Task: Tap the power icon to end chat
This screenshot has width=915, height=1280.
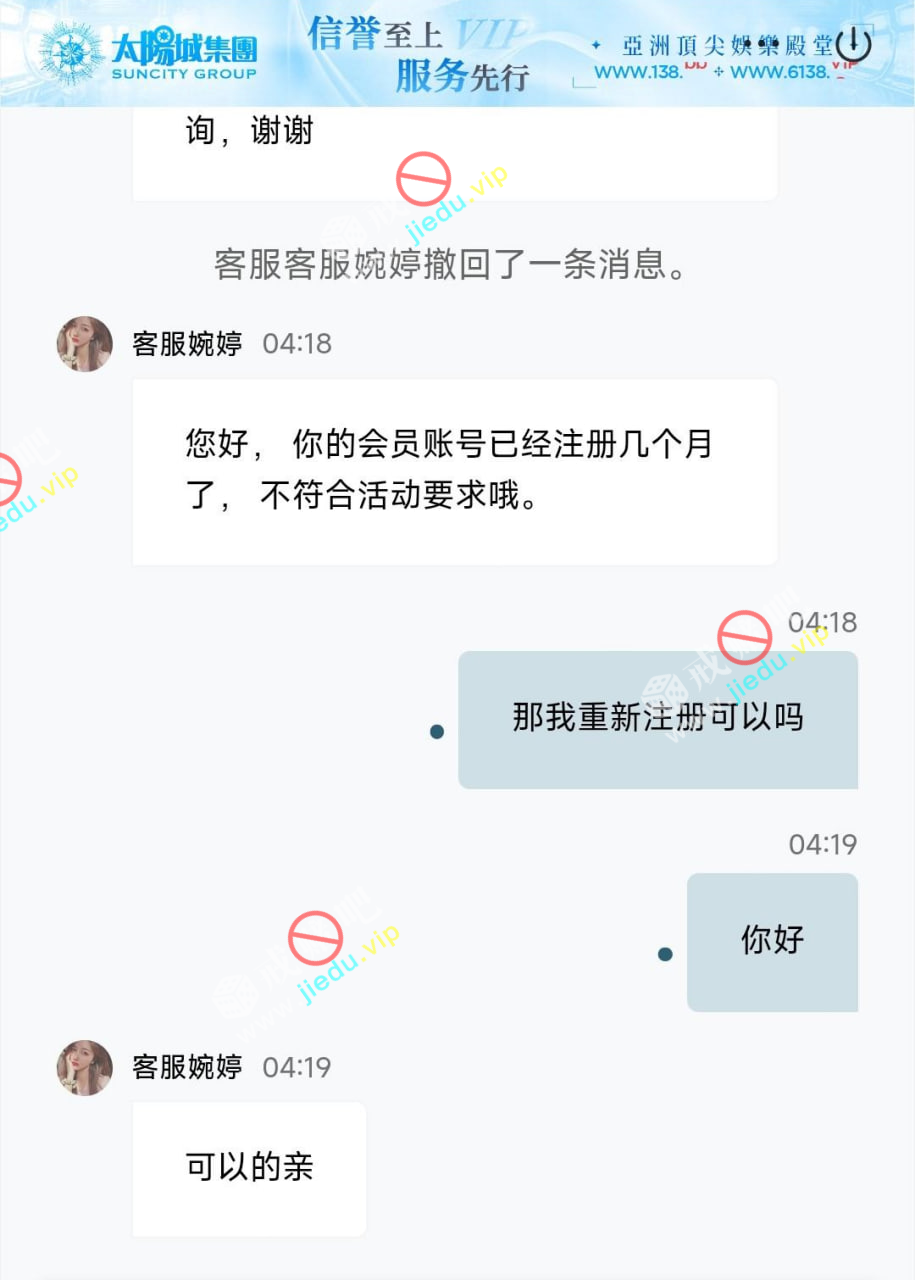Action: pyautogui.click(x=853, y=43)
